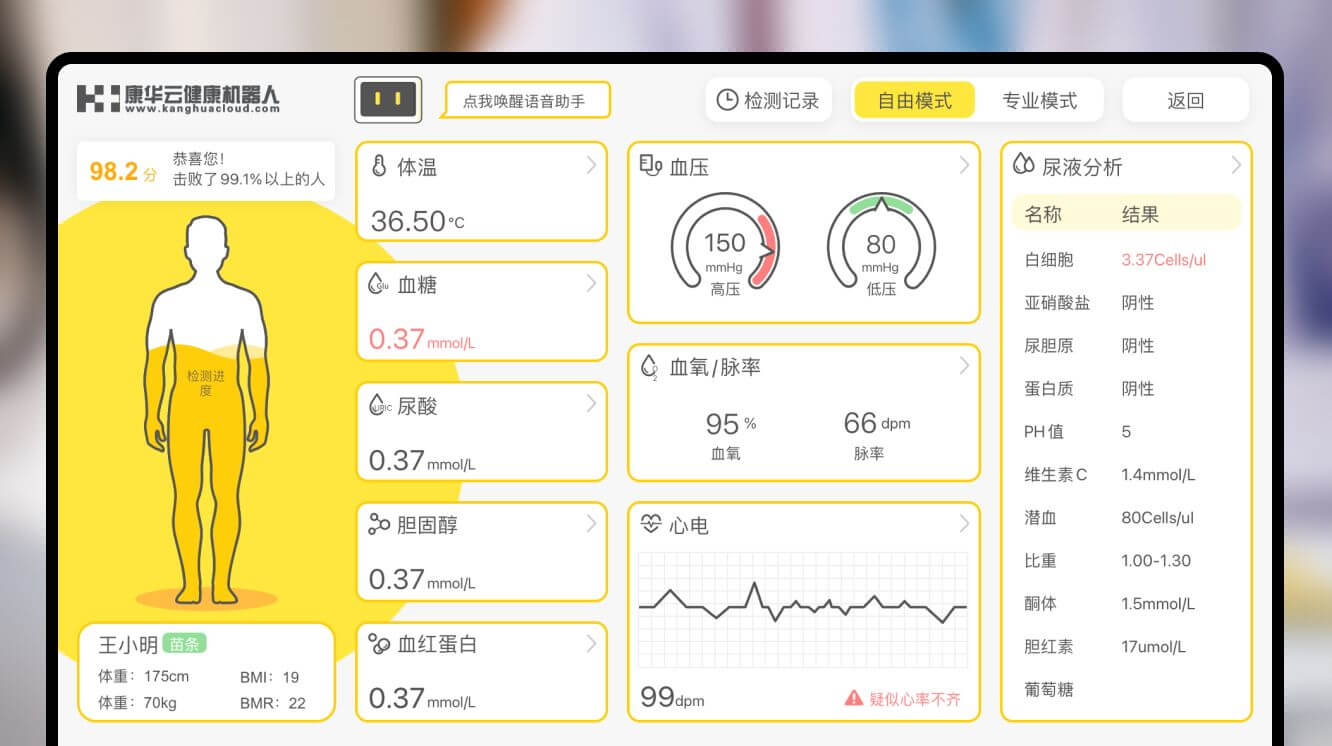Open 血氧/脉率 oxygen and pulse card
This screenshot has width=1332, height=746.
coord(803,412)
